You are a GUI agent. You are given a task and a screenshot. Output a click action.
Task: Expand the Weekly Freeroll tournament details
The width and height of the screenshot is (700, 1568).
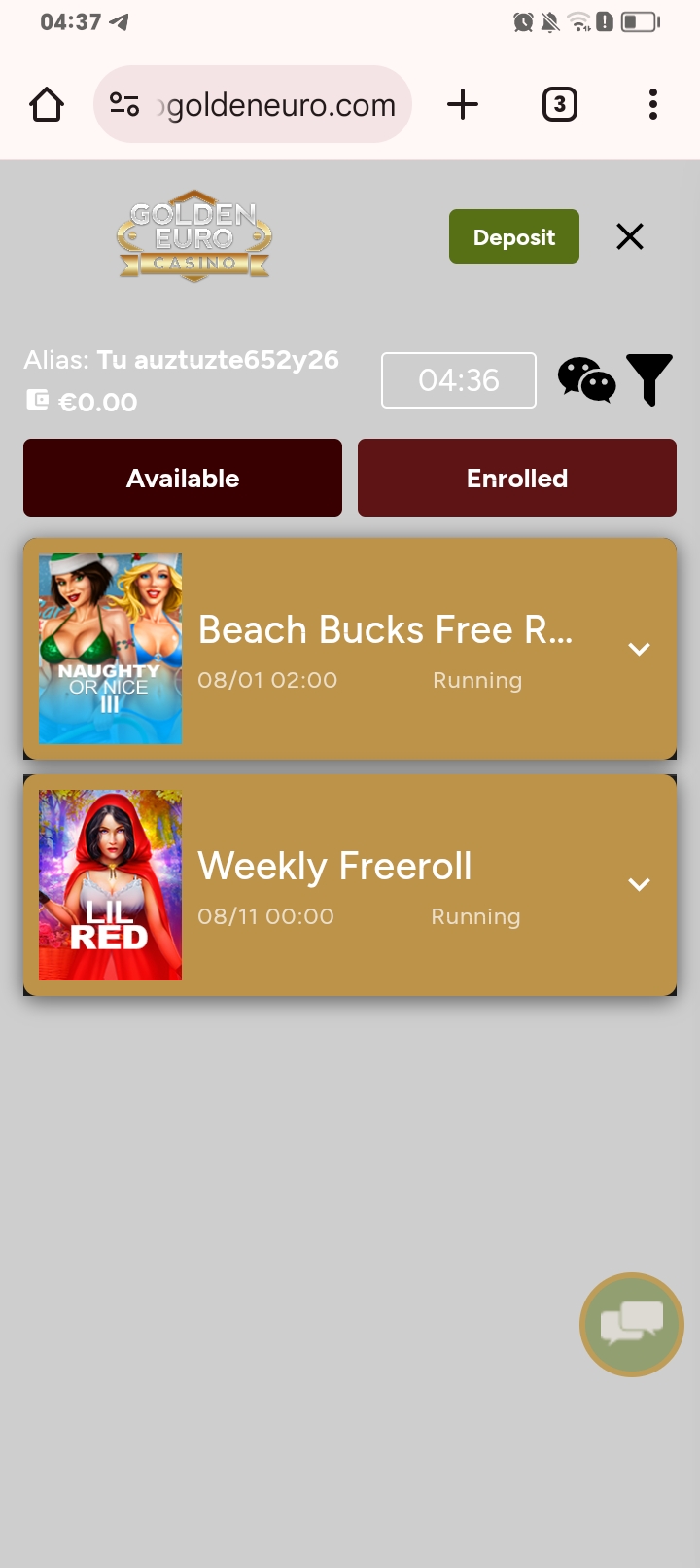pos(639,884)
